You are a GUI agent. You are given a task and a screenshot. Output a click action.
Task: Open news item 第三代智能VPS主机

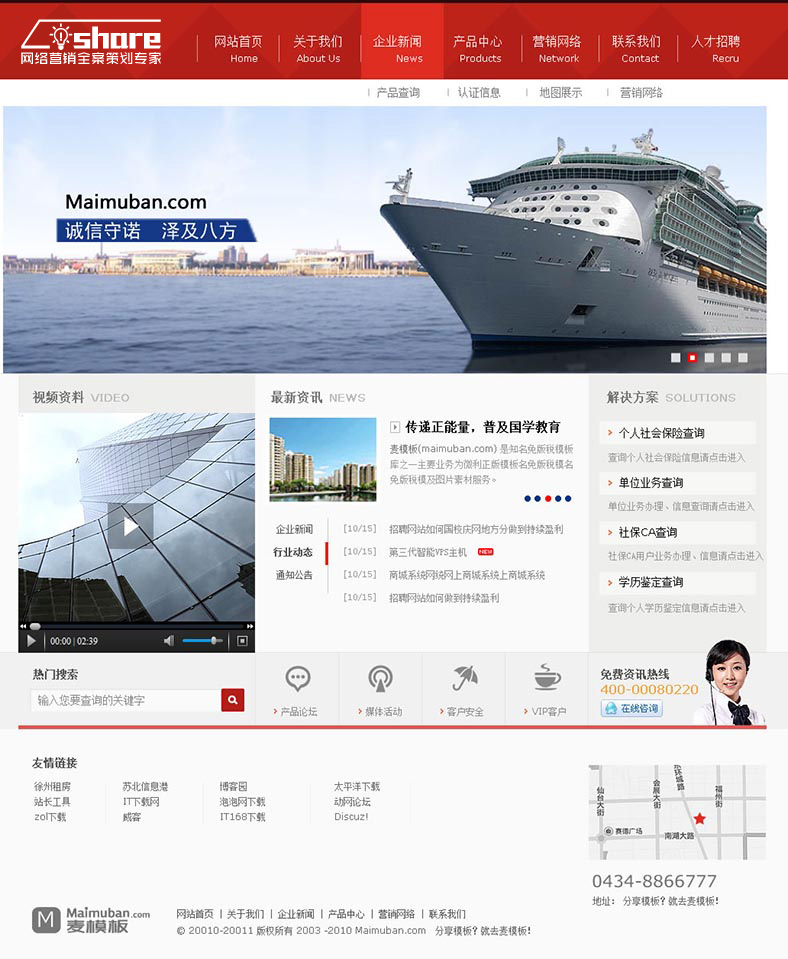[x=428, y=552]
